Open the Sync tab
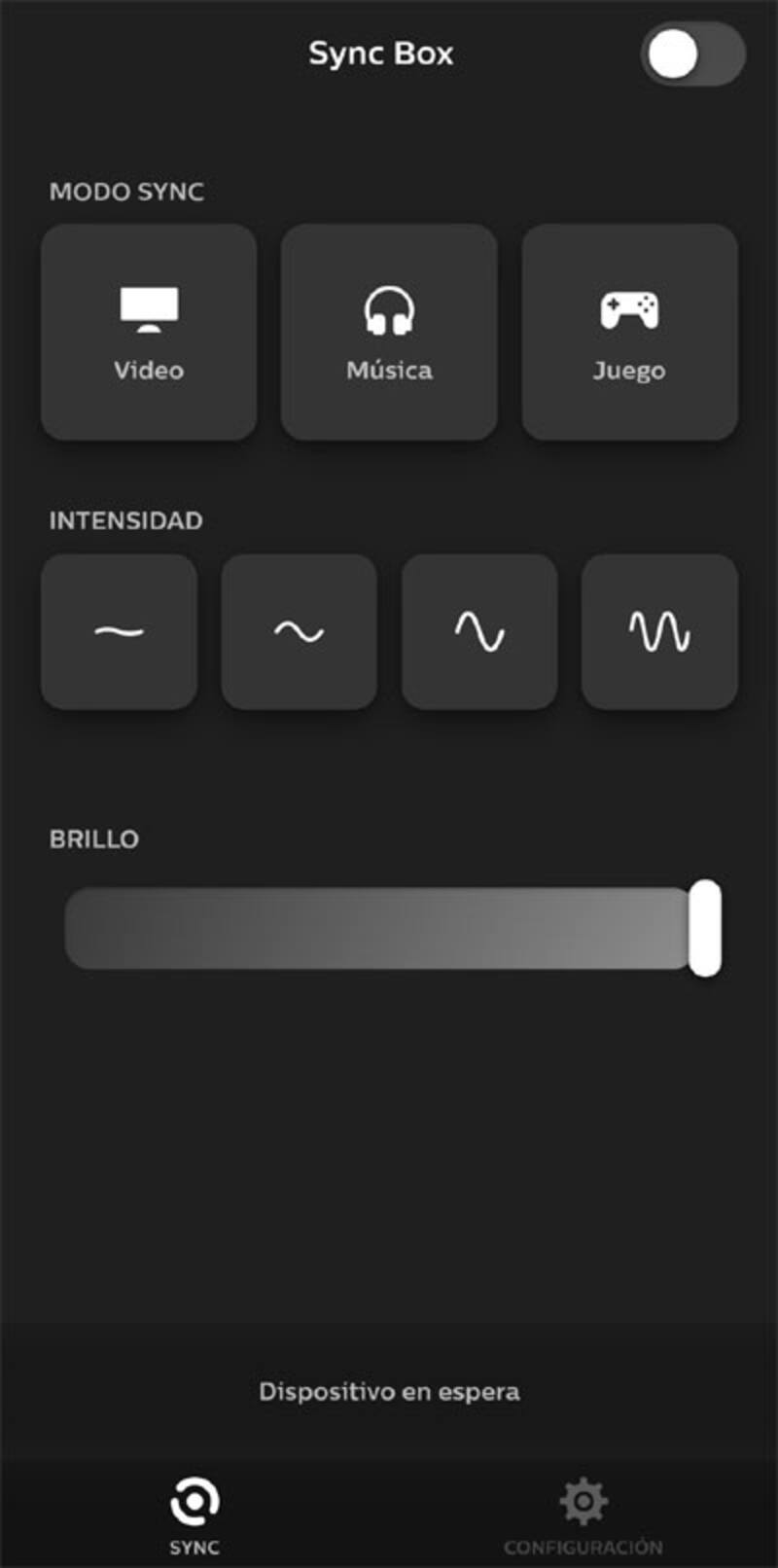 click(194, 1515)
